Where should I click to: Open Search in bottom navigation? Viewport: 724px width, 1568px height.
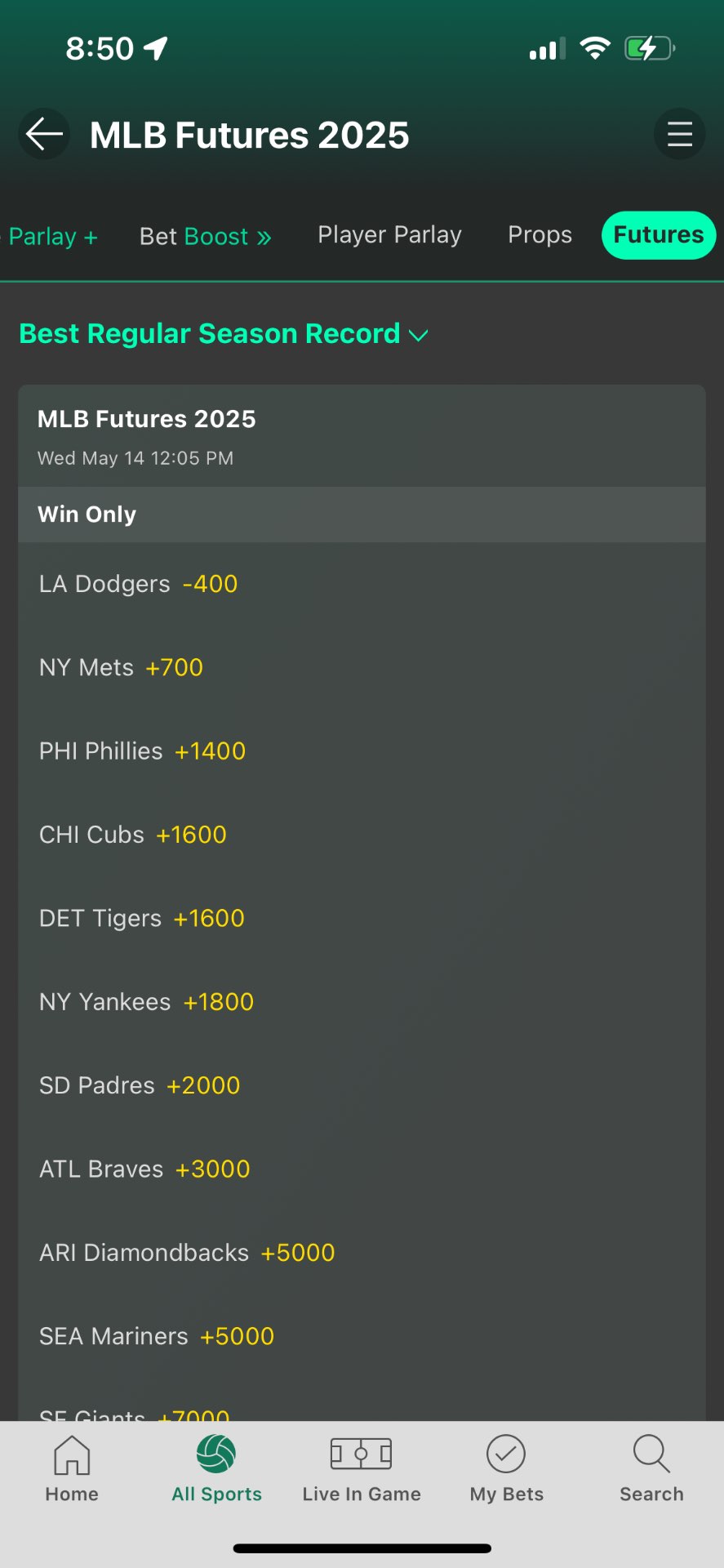pos(651,1469)
